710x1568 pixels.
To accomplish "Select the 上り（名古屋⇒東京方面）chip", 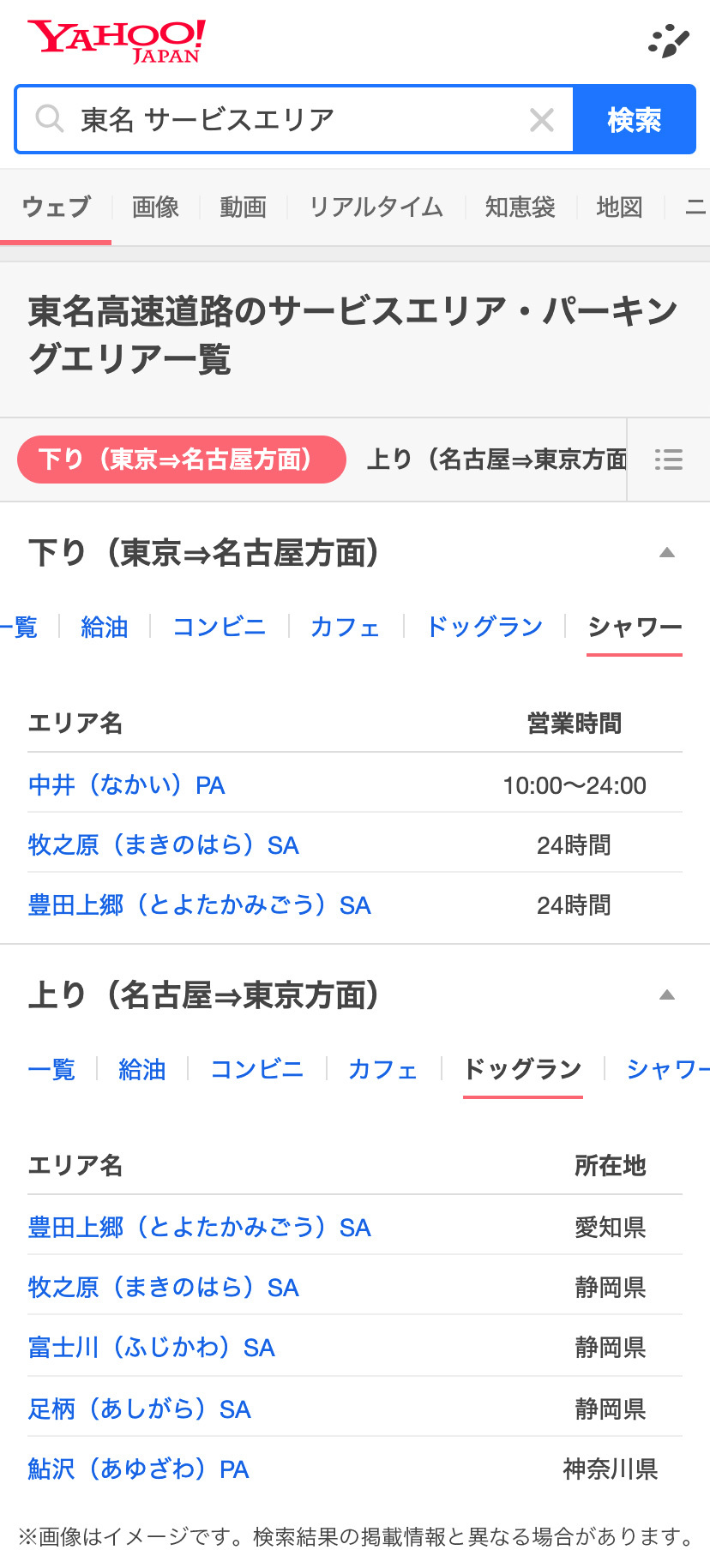I will pyautogui.click(x=496, y=460).
